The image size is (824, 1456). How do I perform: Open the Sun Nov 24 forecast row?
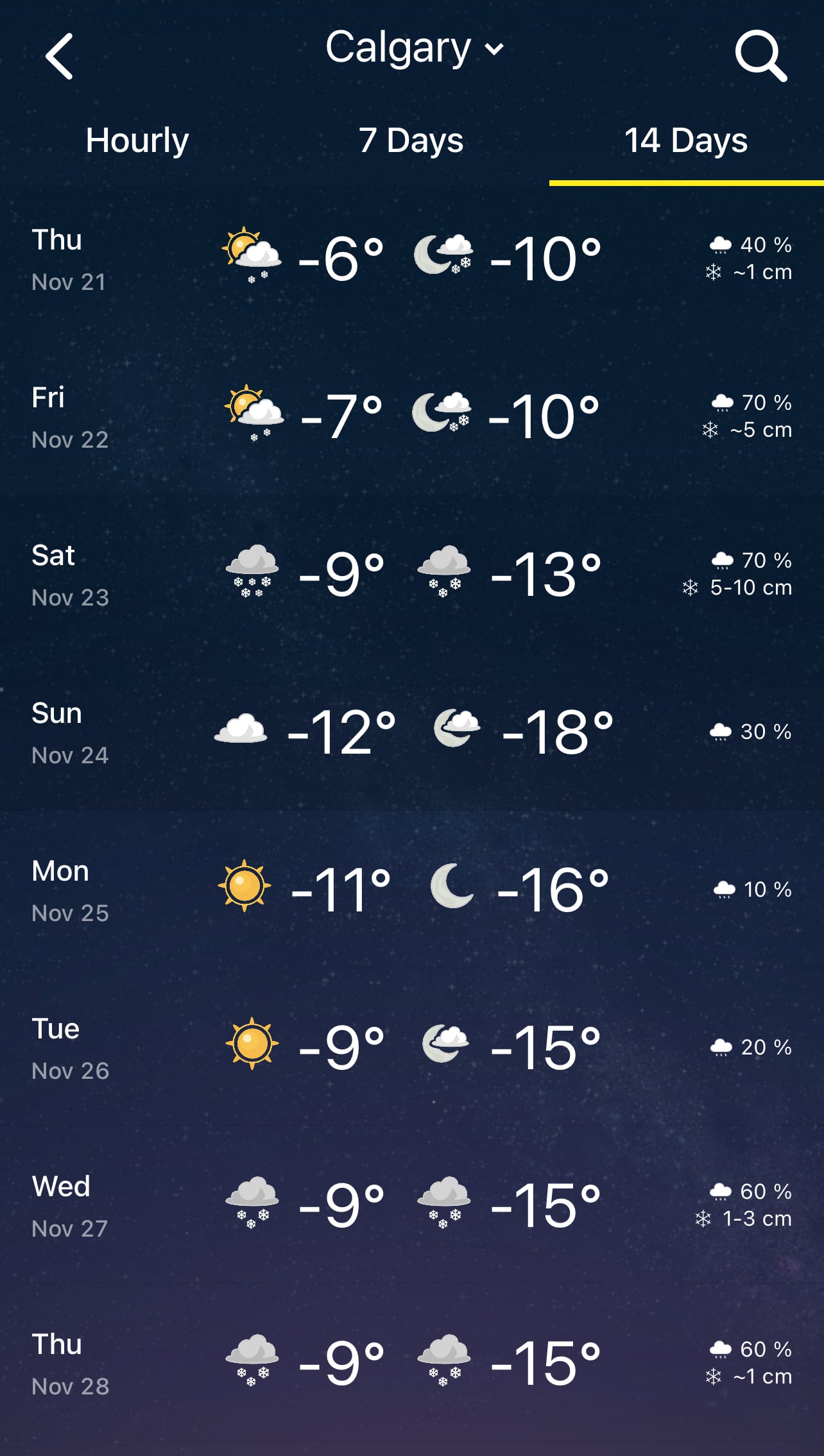point(412,732)
